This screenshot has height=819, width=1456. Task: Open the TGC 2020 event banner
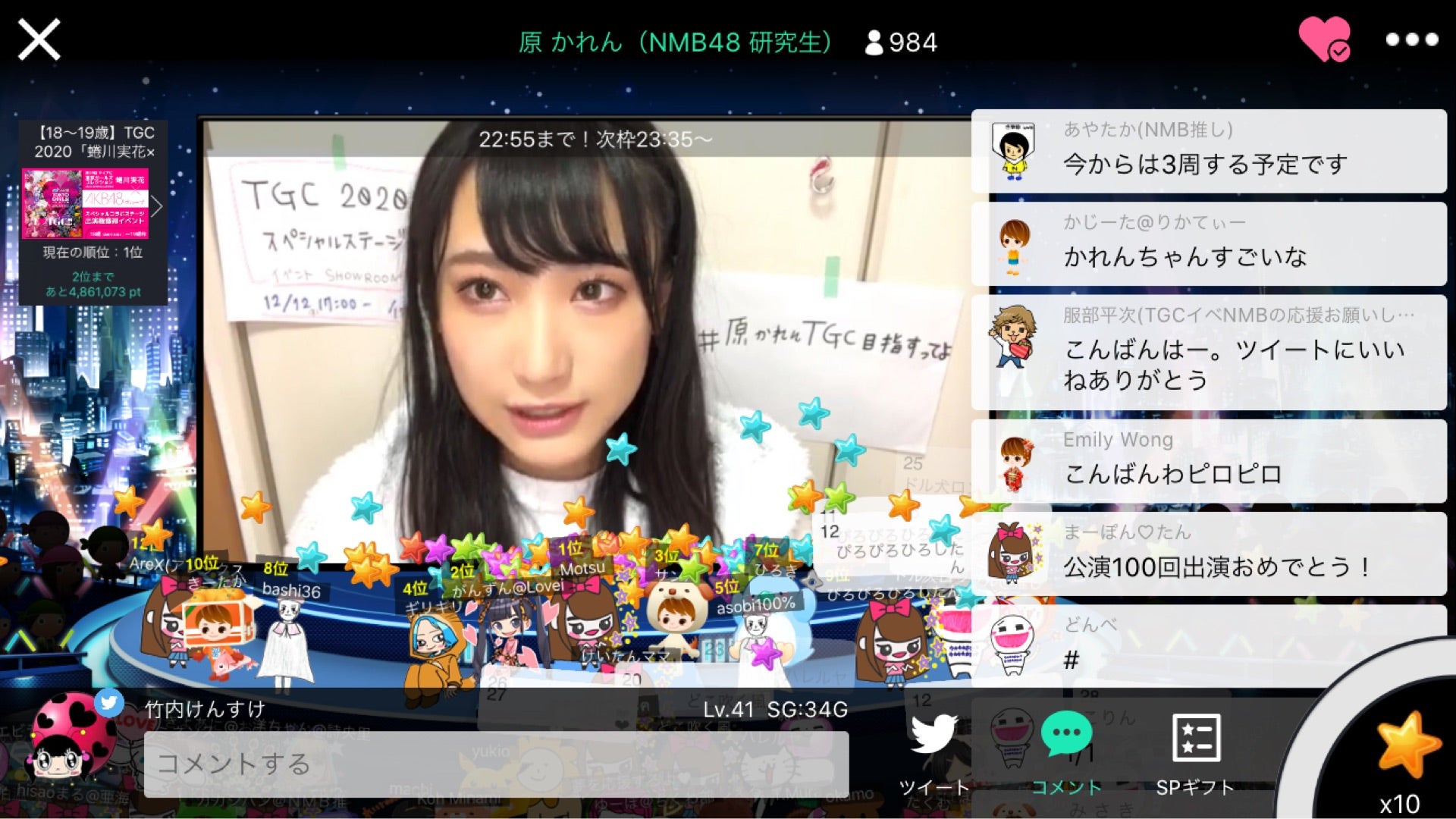93,212
